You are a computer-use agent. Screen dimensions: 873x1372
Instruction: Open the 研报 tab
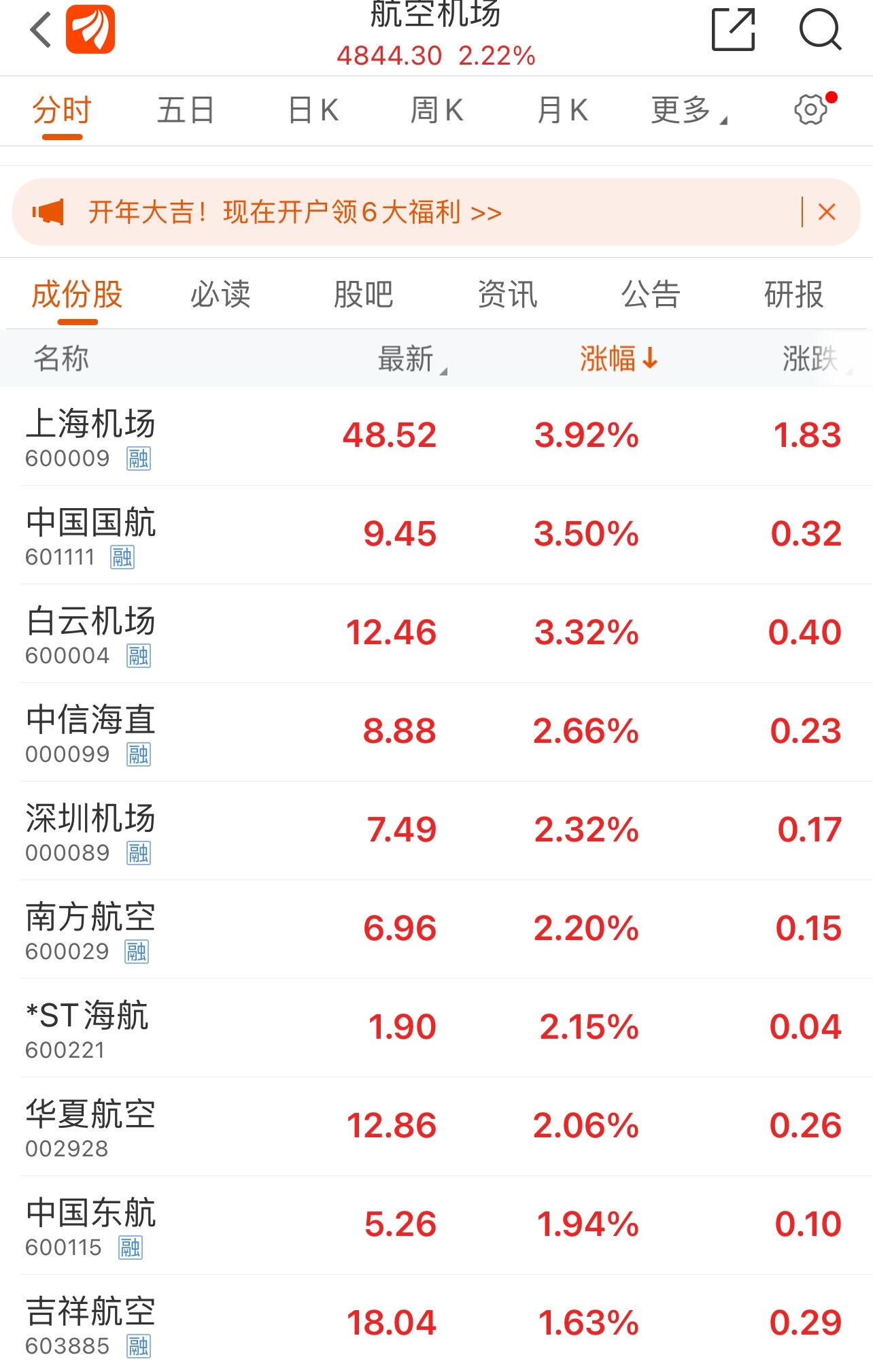pyautogui.click(x=793, y=295)
